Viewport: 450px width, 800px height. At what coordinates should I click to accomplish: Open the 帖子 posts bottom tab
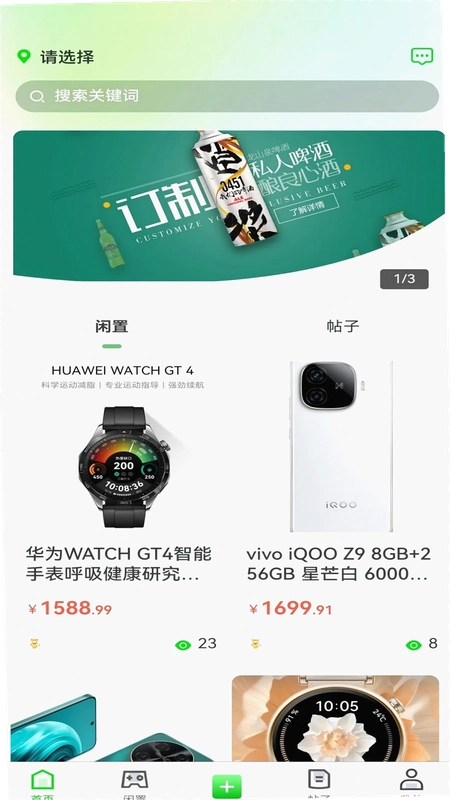point(319,784)
